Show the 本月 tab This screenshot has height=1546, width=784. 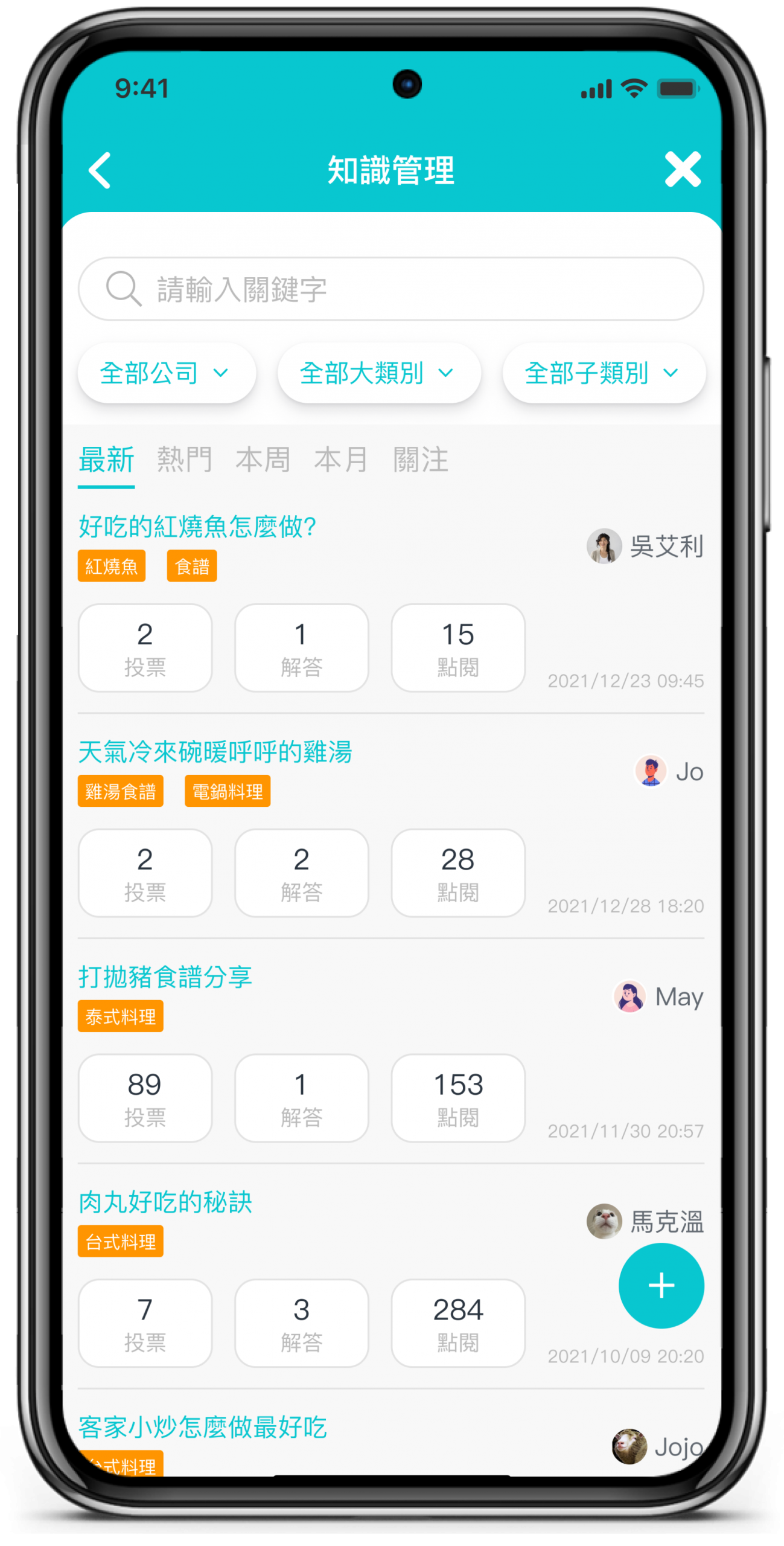point(342,461)
